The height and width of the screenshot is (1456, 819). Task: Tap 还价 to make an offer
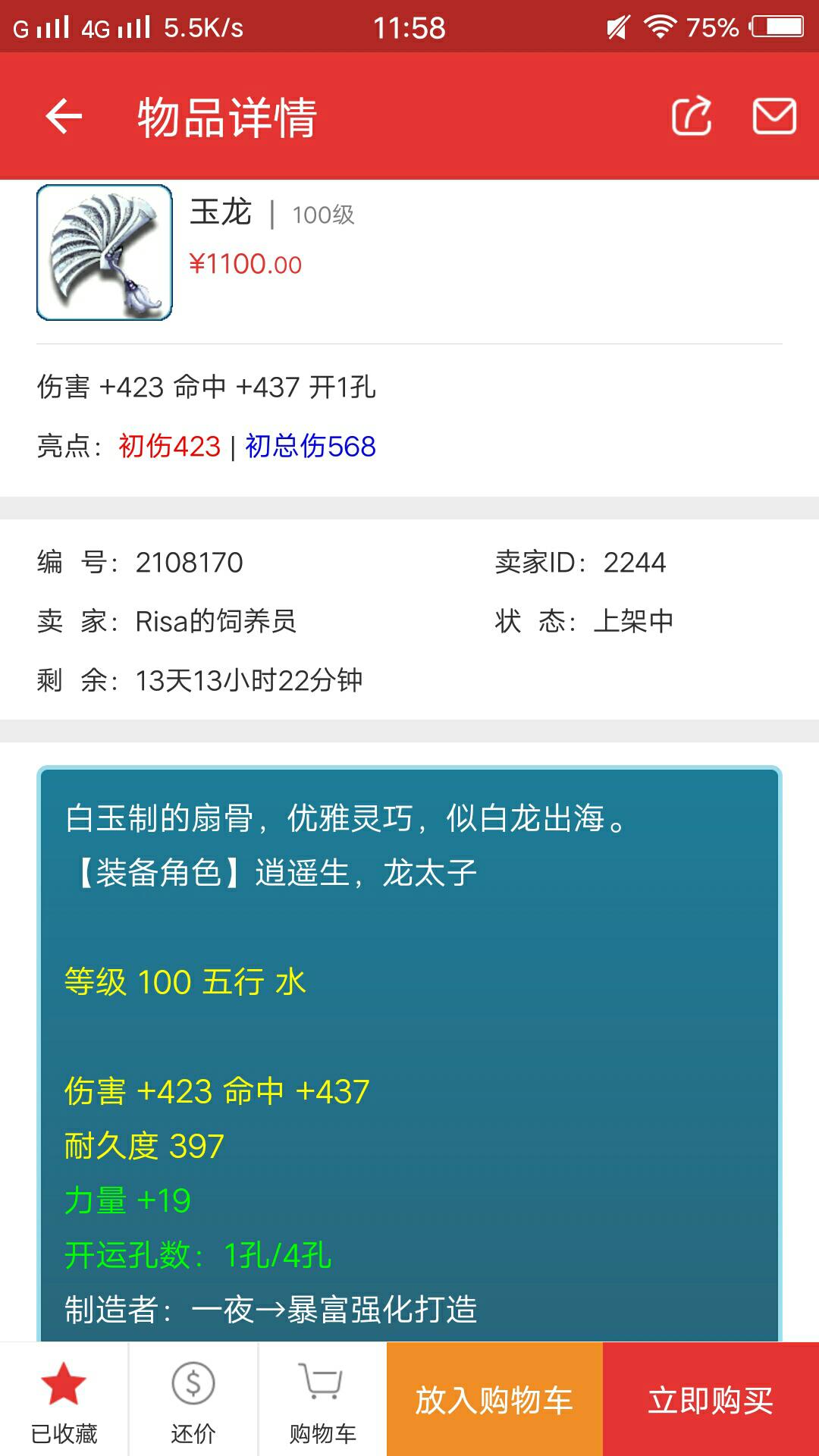point(193,1400)
